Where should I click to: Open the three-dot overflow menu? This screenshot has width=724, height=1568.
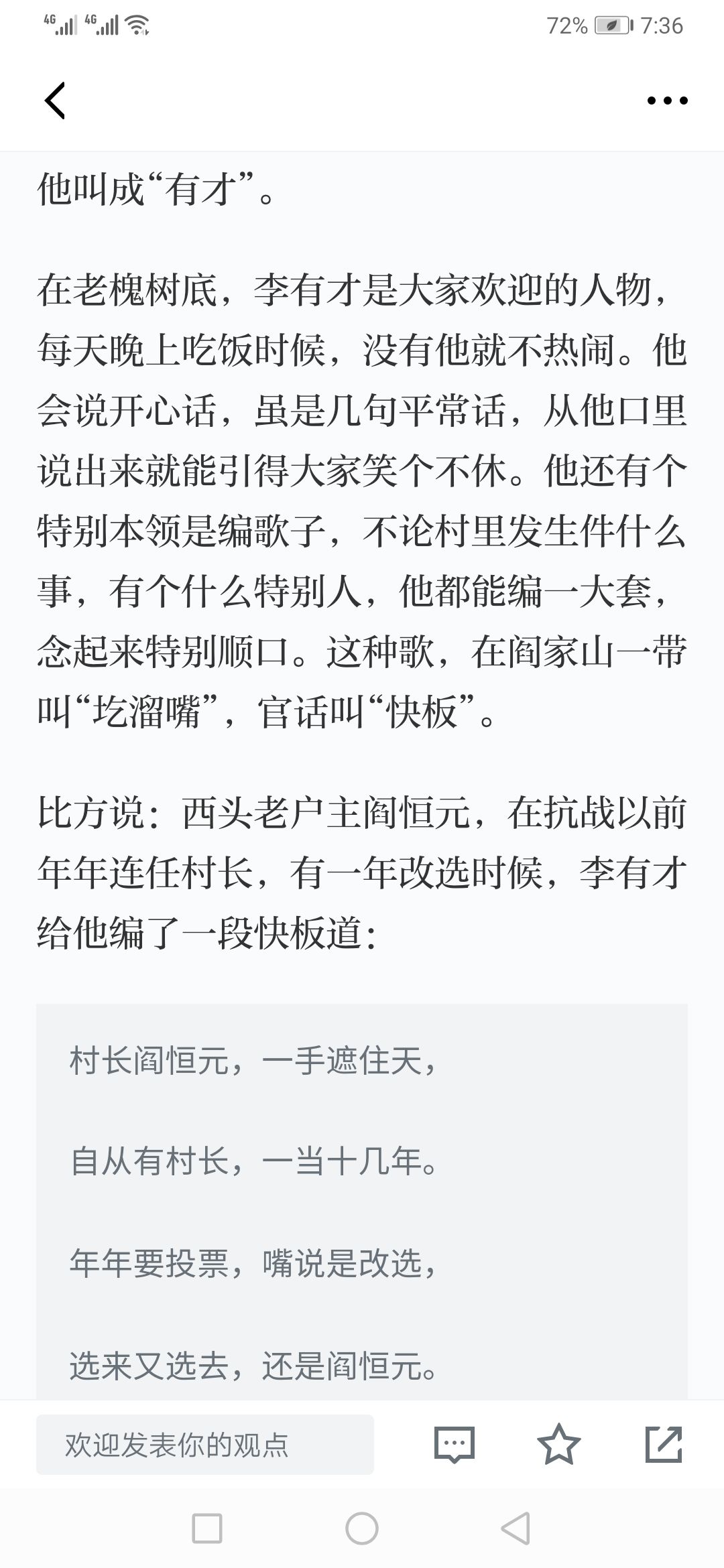pos(667,101)
